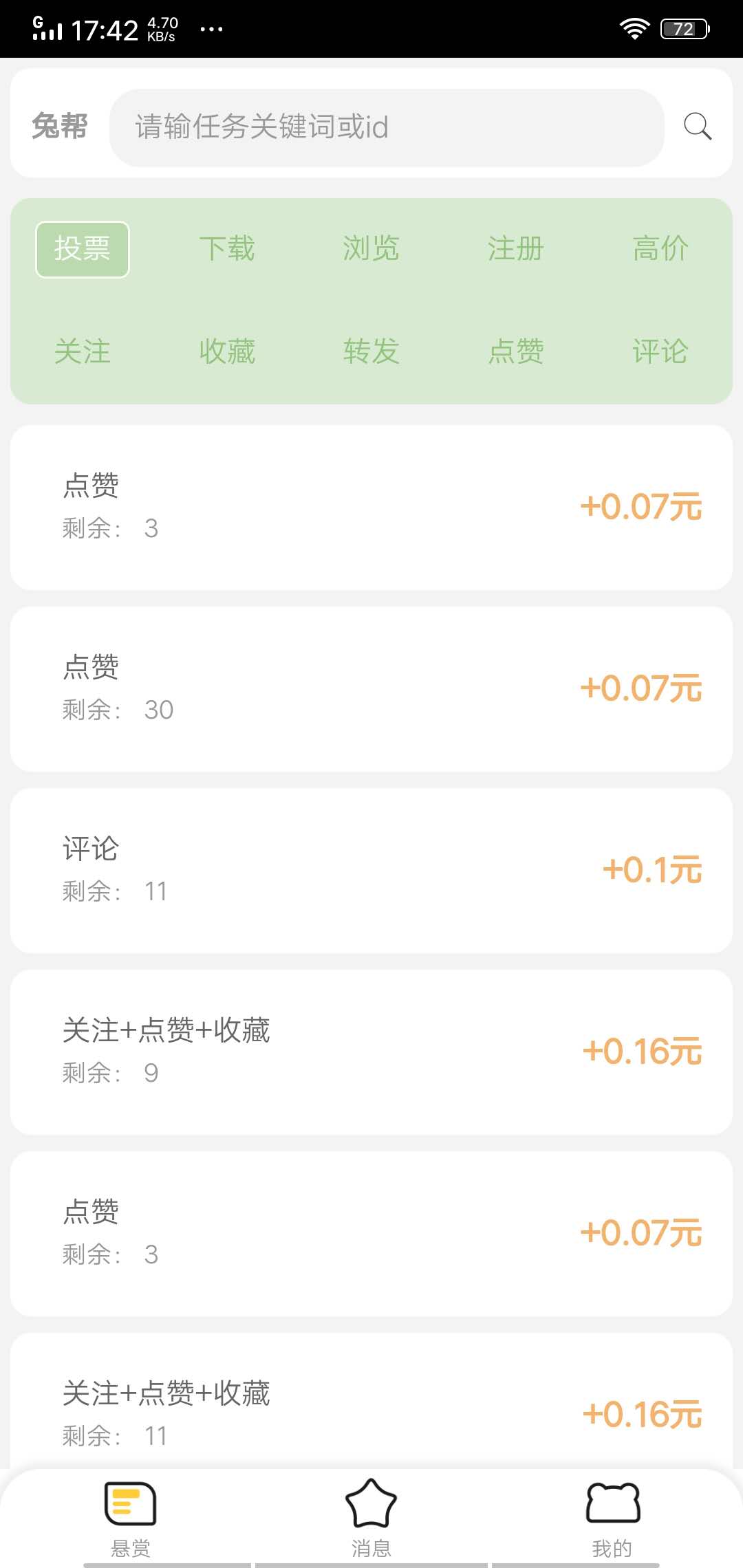Tap the search magnifier icon
The image size is (743, 1568).
698,127
